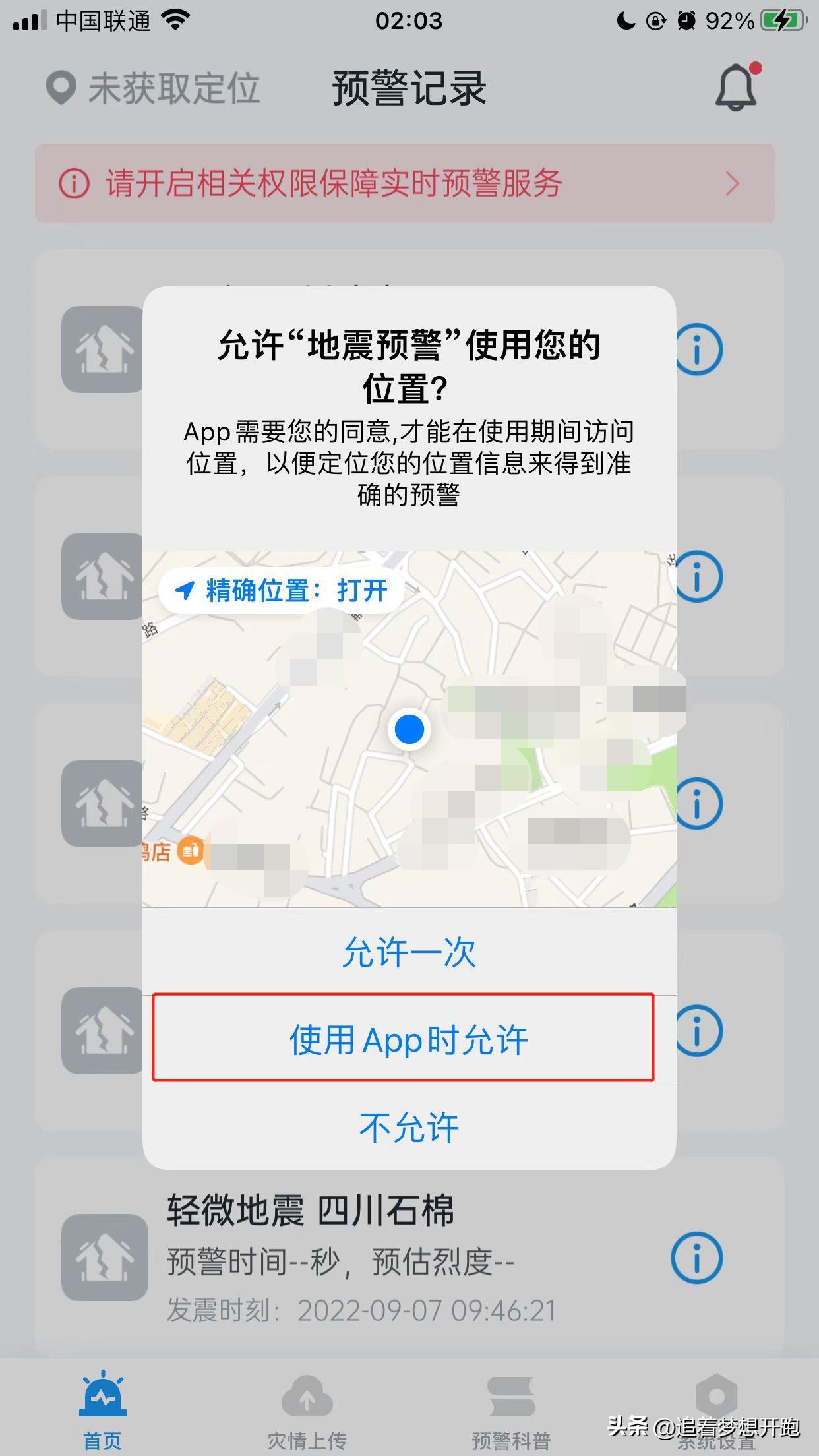The image size is (819, 1456).
Task: Tap the Wi-Fi icon in the status bar
Action: point(173,20)
